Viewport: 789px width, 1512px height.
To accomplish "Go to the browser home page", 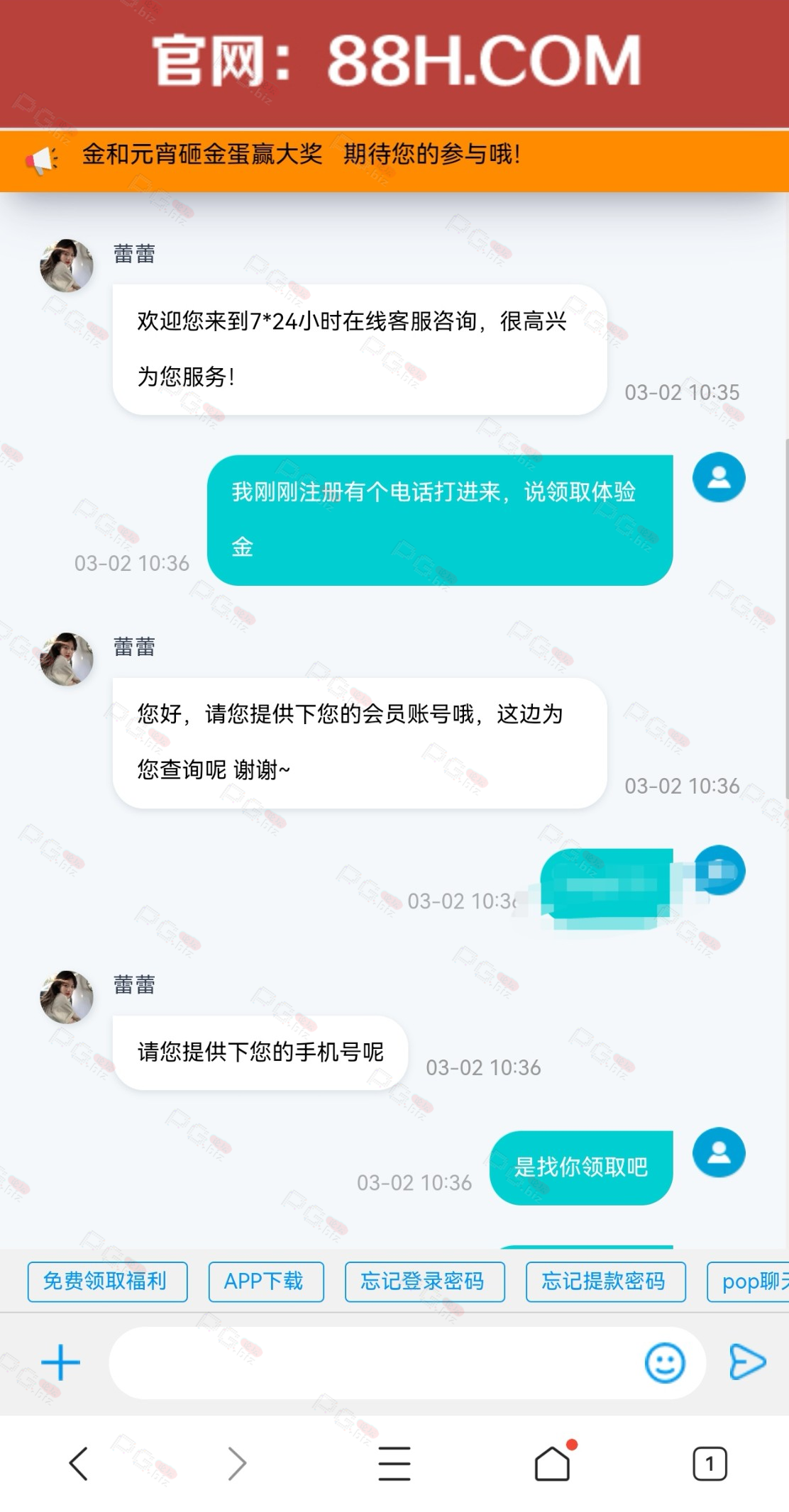I will click(x=553, y=1462).
